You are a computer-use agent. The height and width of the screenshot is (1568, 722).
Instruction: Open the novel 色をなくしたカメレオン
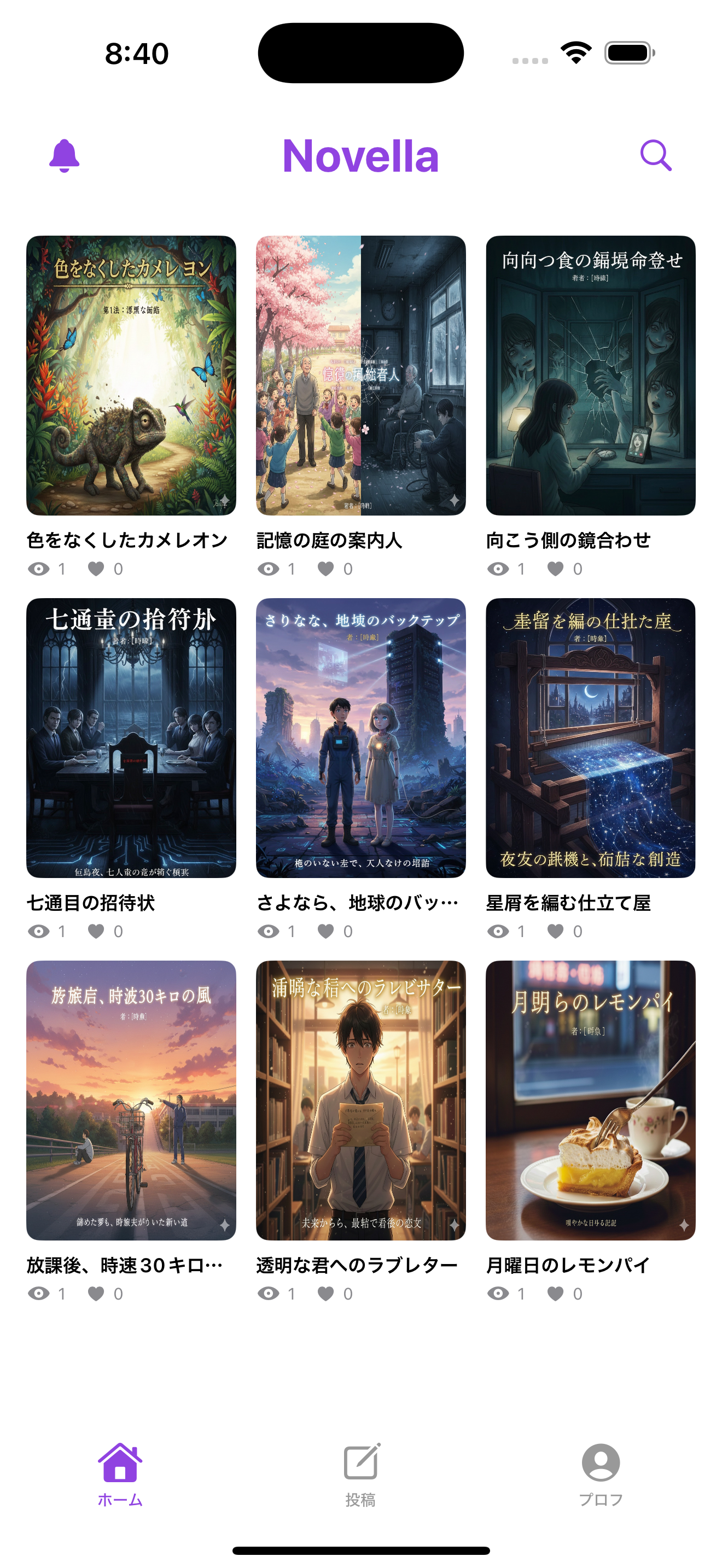[x=131, y=376]
